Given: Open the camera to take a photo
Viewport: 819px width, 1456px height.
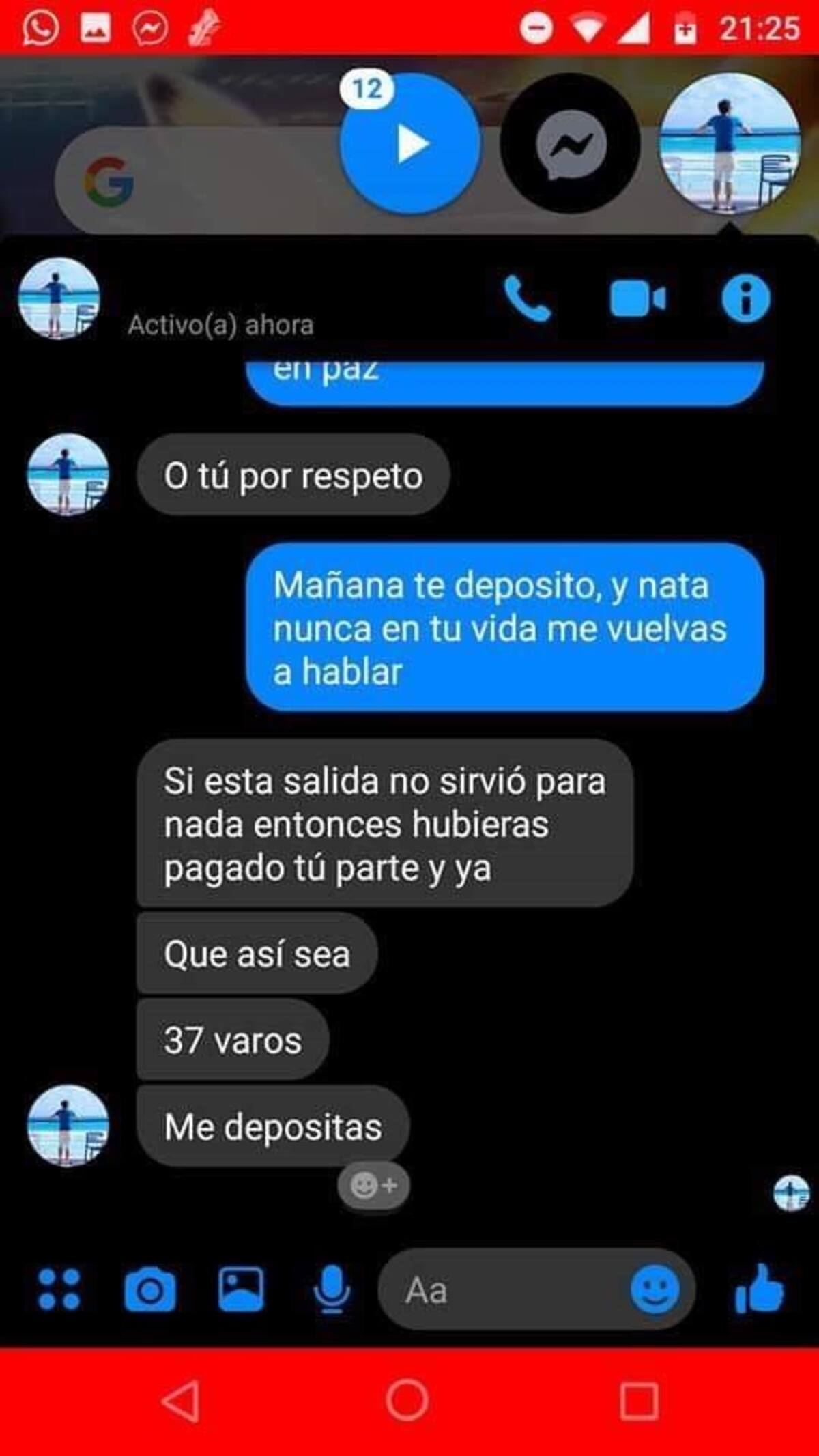Looking at the screenshot, I should point(150,1289).
